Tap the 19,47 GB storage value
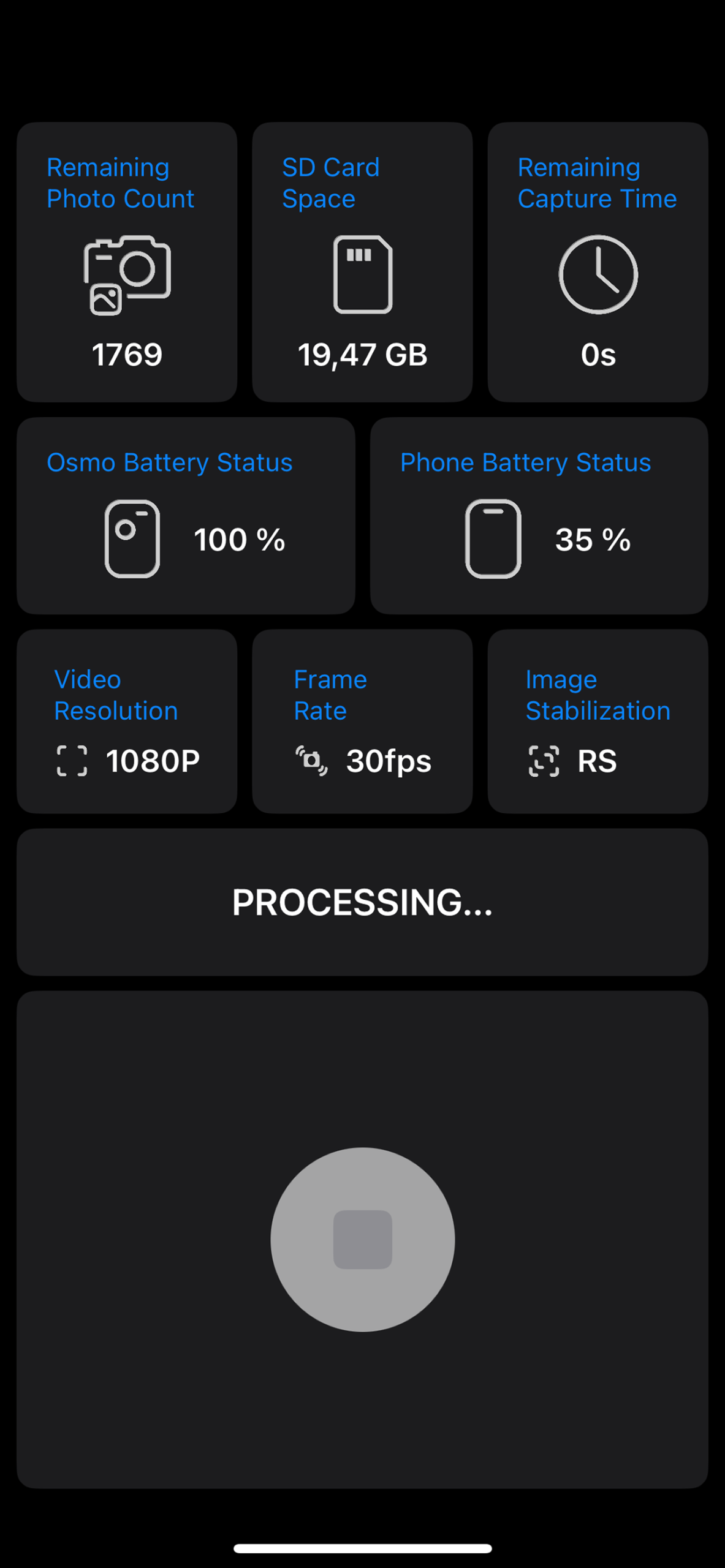 click(362, 354)
